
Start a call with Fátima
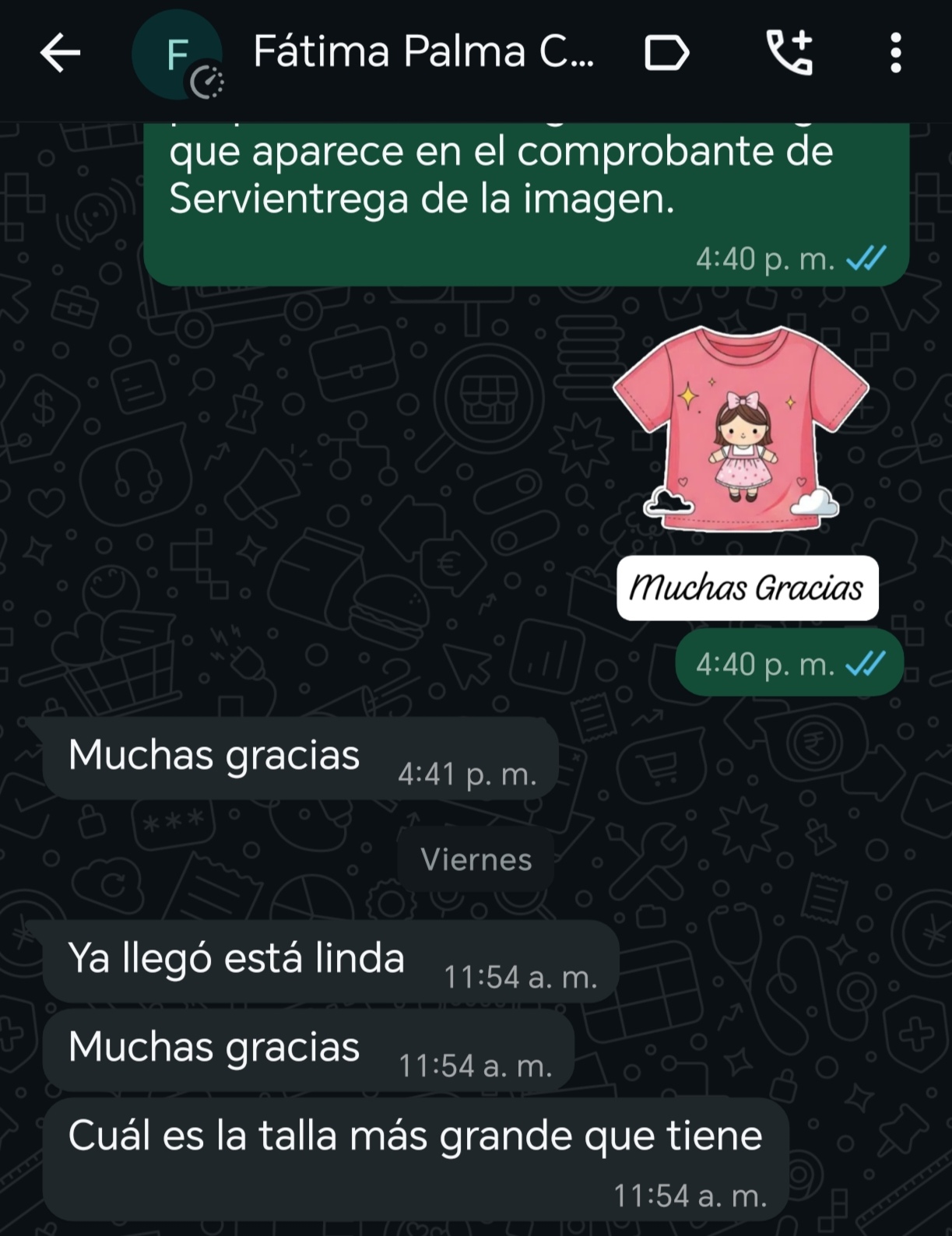(x=789, y=53)
